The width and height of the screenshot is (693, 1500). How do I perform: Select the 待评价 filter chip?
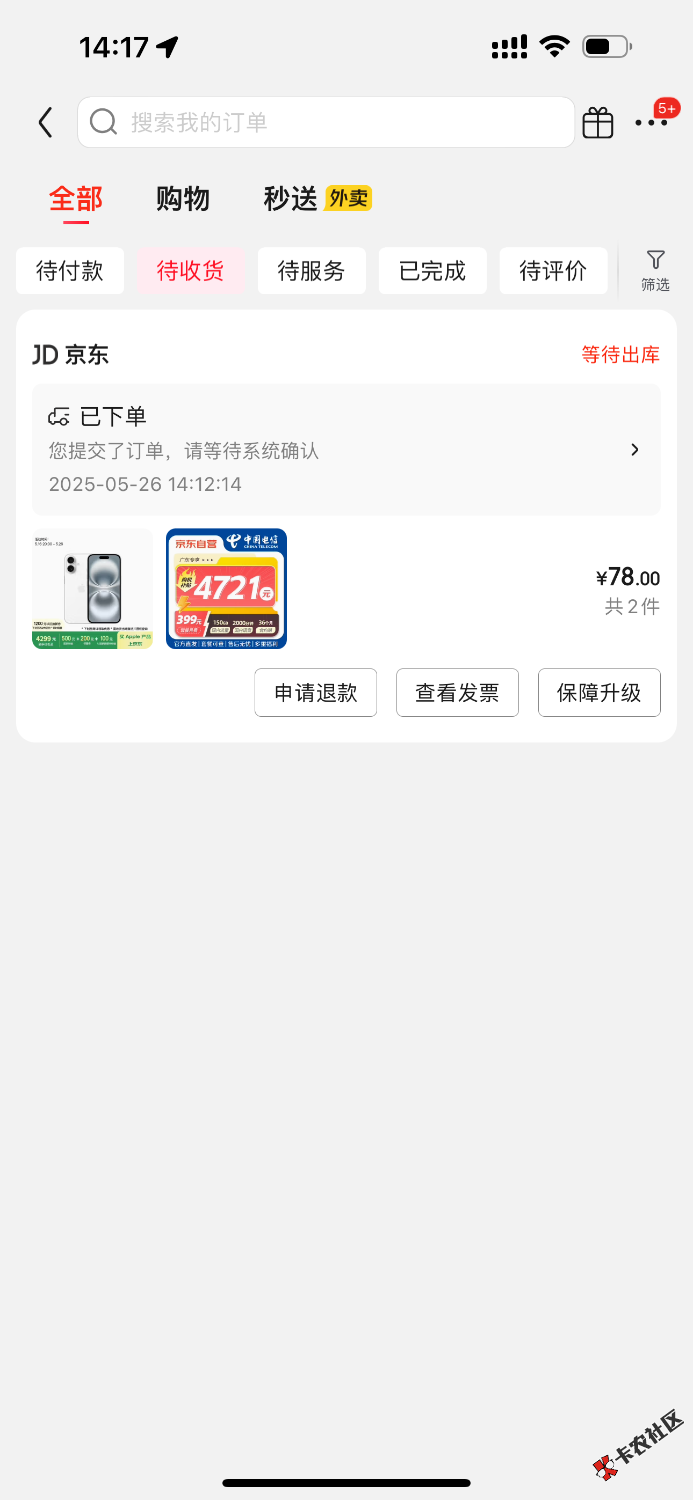[554, 271]
